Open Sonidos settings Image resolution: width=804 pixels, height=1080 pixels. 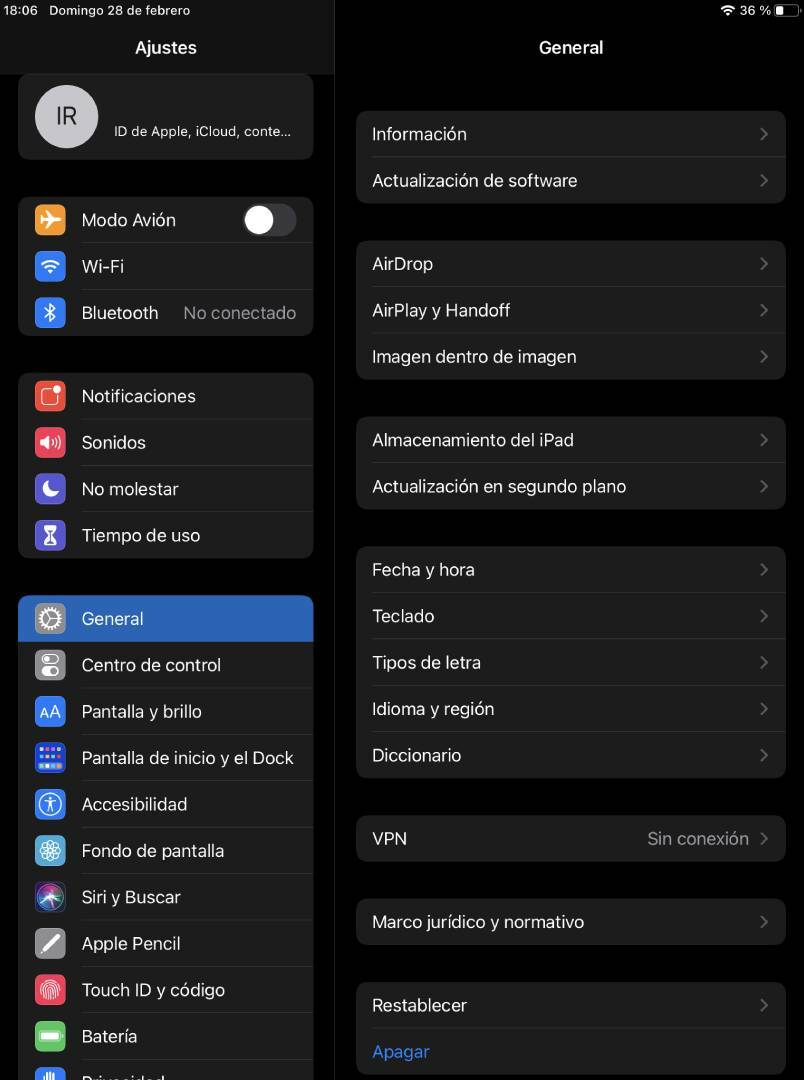tap(165, 443)
